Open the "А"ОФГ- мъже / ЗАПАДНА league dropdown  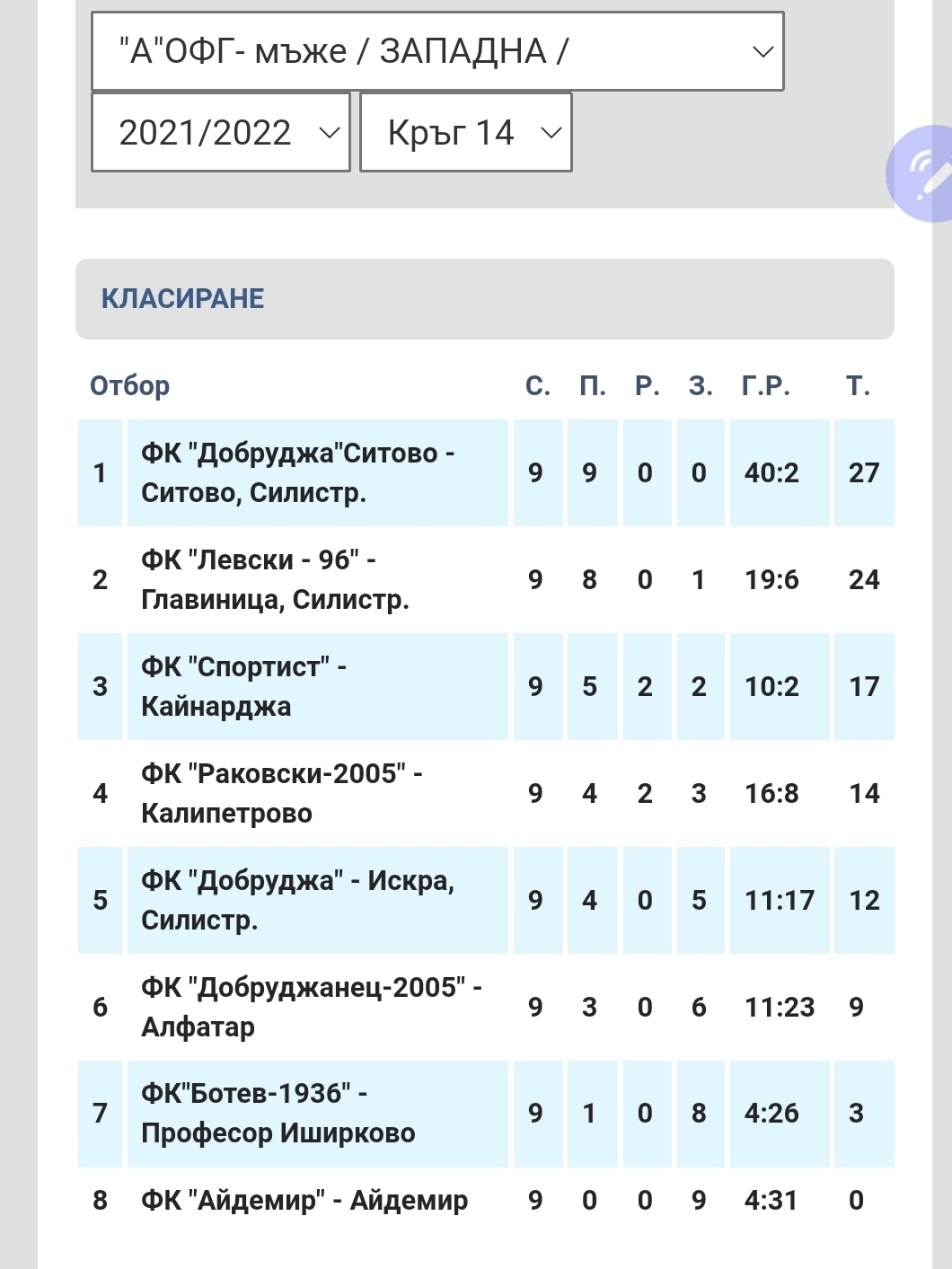click(437, 51)
